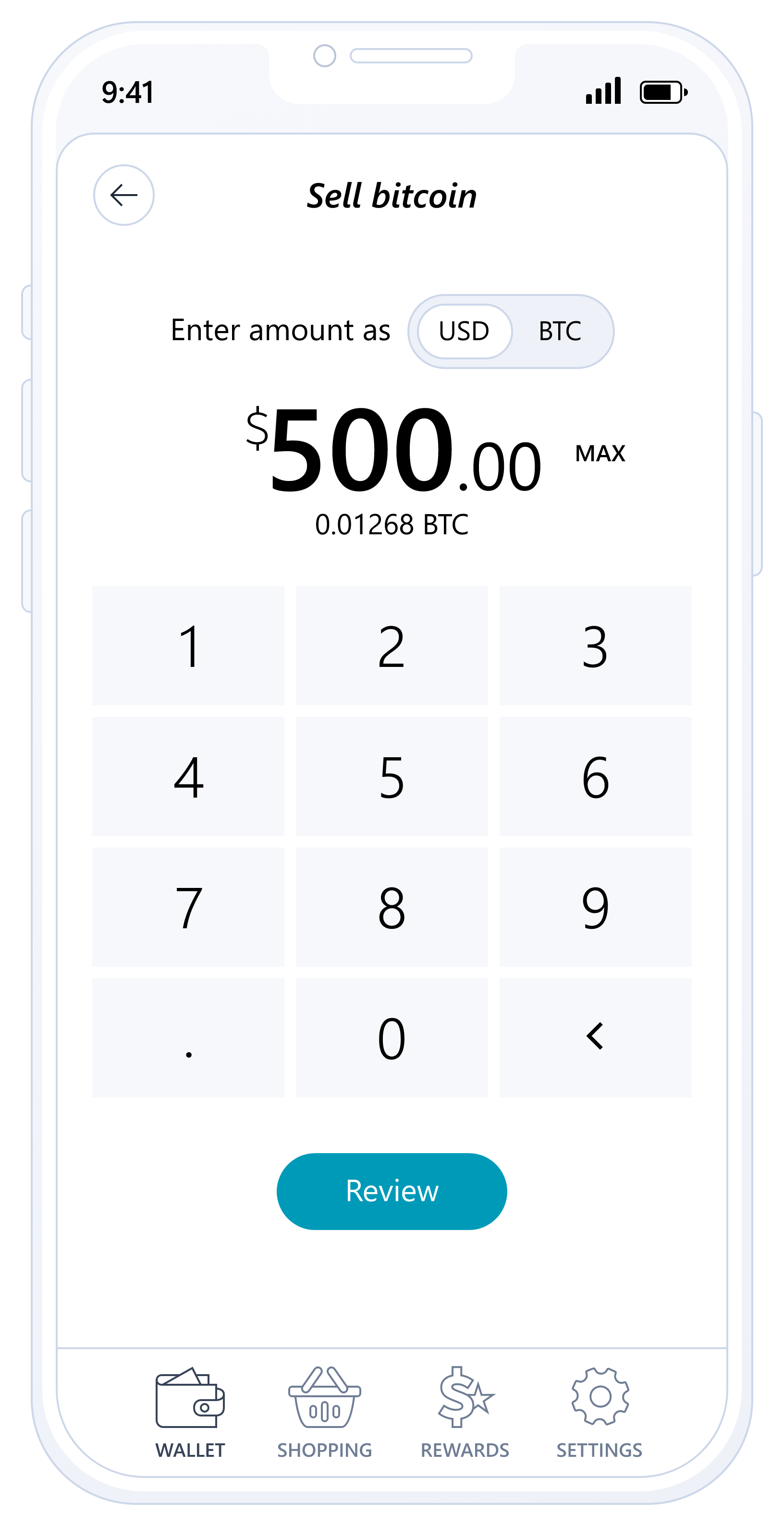784x1526 pixels.
Task: Enter 0 on the keypad
Action: (392, 1038)
